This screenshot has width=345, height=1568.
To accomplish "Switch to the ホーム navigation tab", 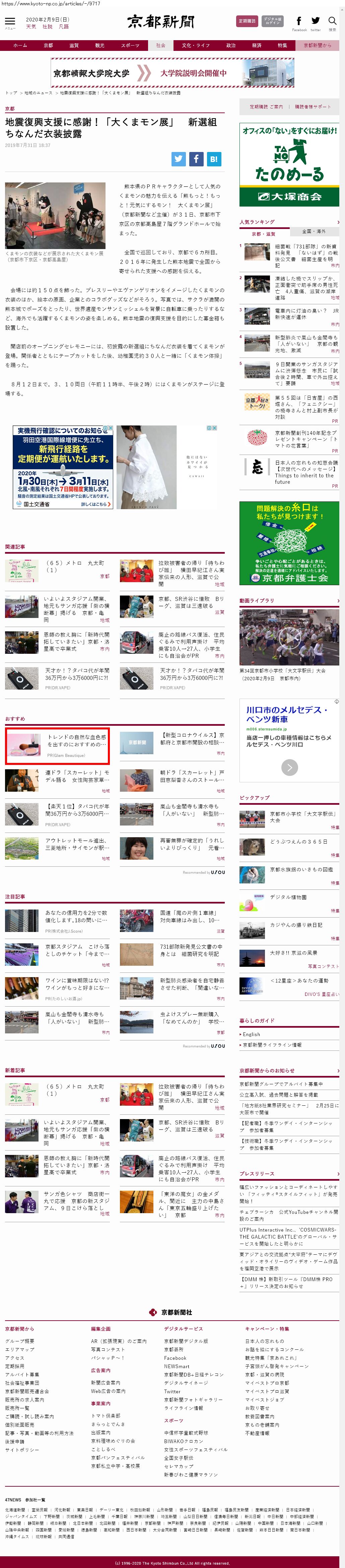I will pos(20,45).
